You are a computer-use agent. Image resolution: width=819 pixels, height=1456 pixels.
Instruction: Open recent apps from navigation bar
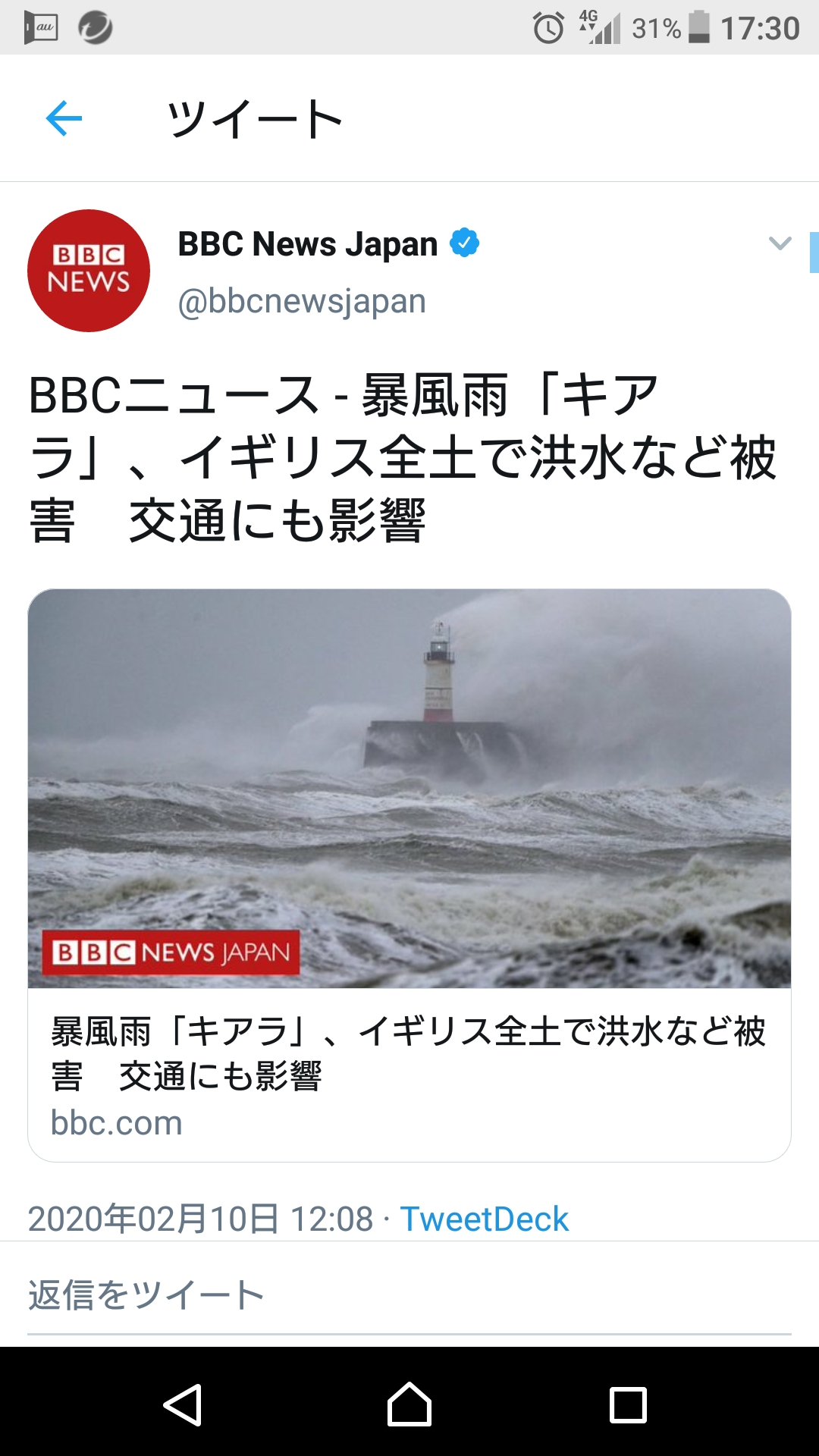pyautogui.click(x=628, y=1405)
